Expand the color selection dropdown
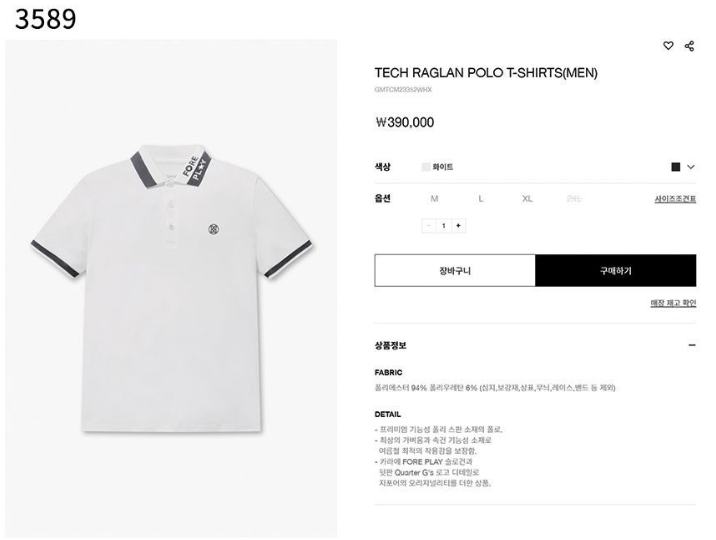 tap(690, 167)
